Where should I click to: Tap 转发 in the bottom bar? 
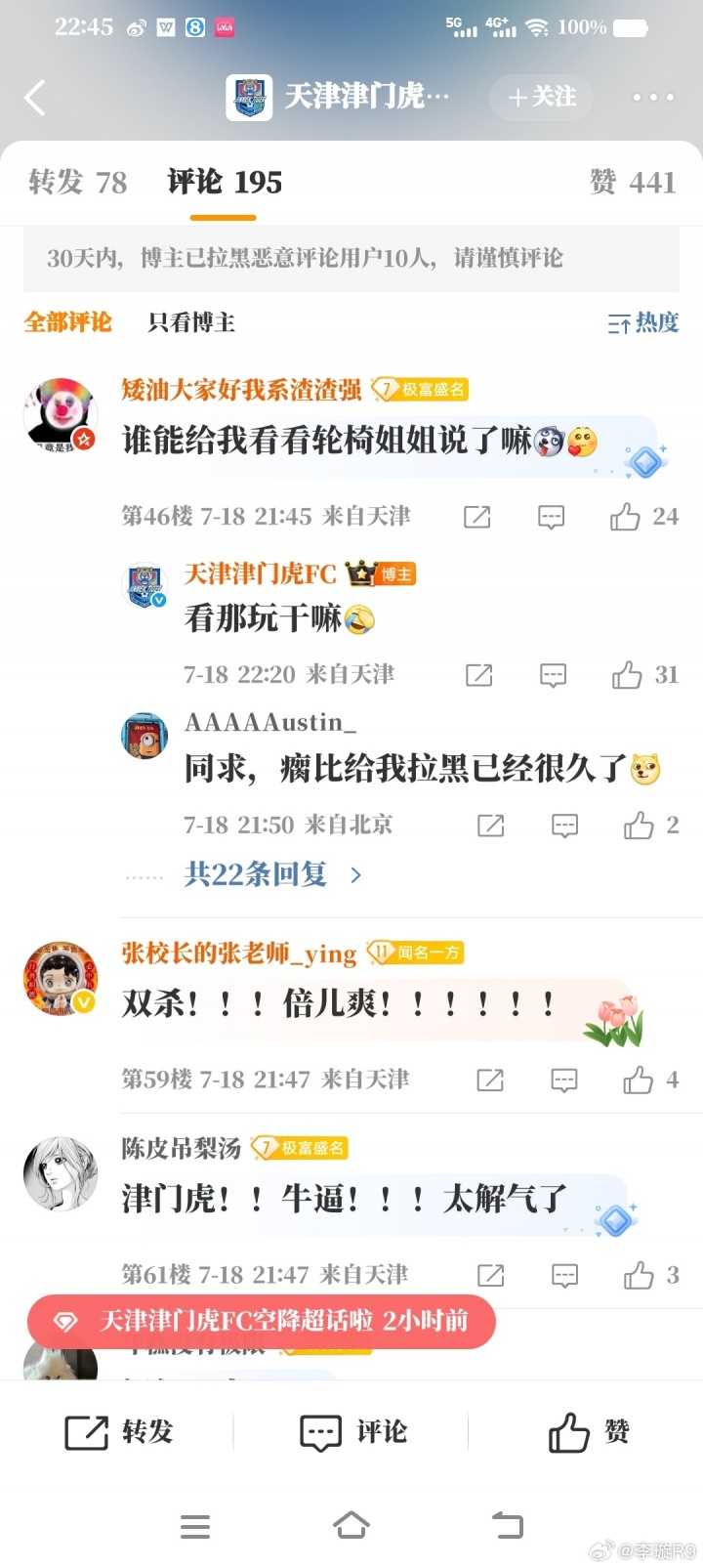pyautogui.click(x=118, y=1432)
